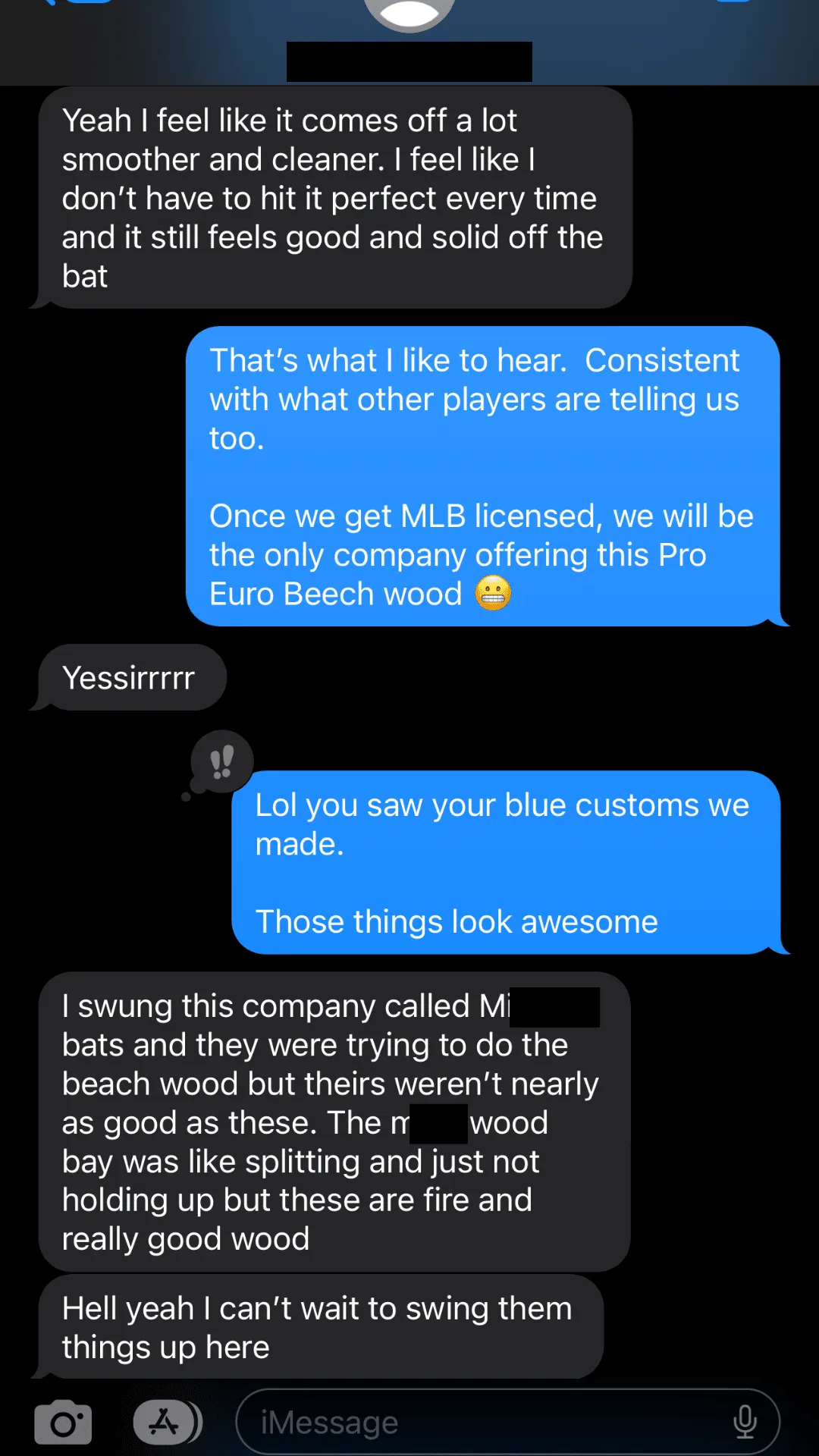The height and width of the screenshot is (1456, 819).
Task: Open contact details from the header avatar
Action: pyautogui.click(x=409, y=14)
